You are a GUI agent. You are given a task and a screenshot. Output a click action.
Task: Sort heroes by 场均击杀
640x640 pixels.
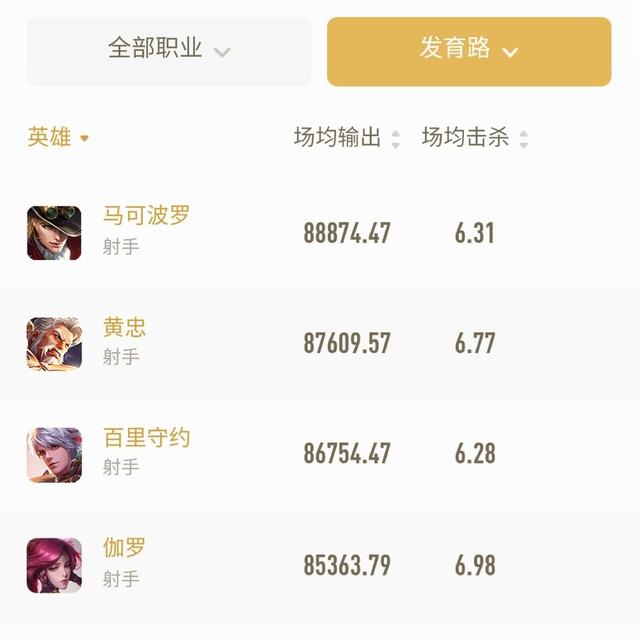(x=474, y=138)
